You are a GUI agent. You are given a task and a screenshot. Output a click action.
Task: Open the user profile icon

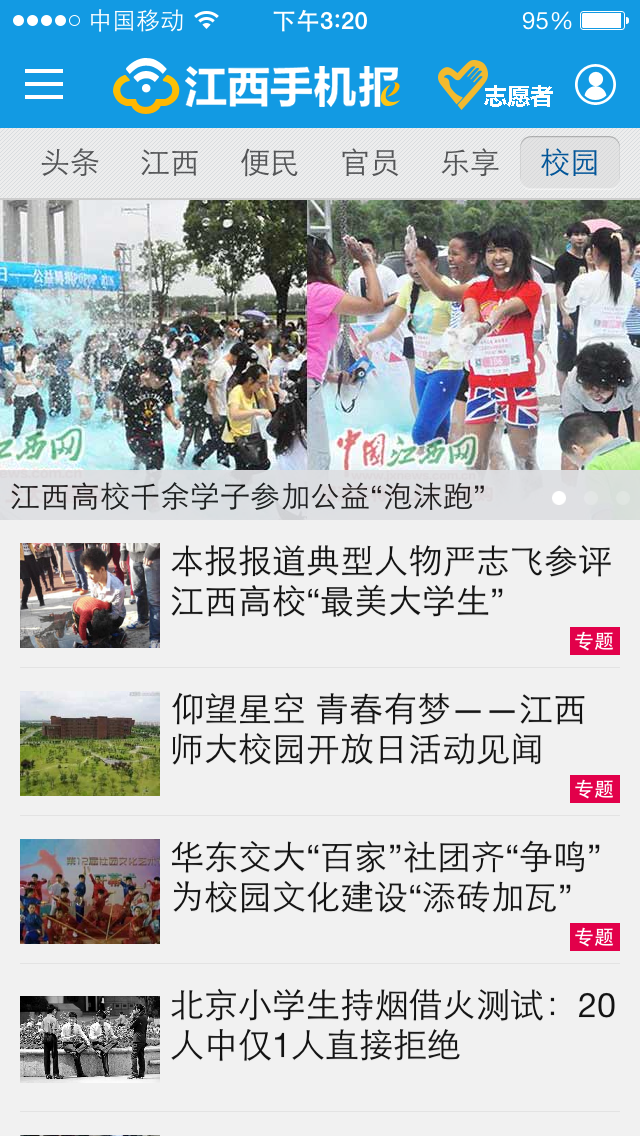595,85
